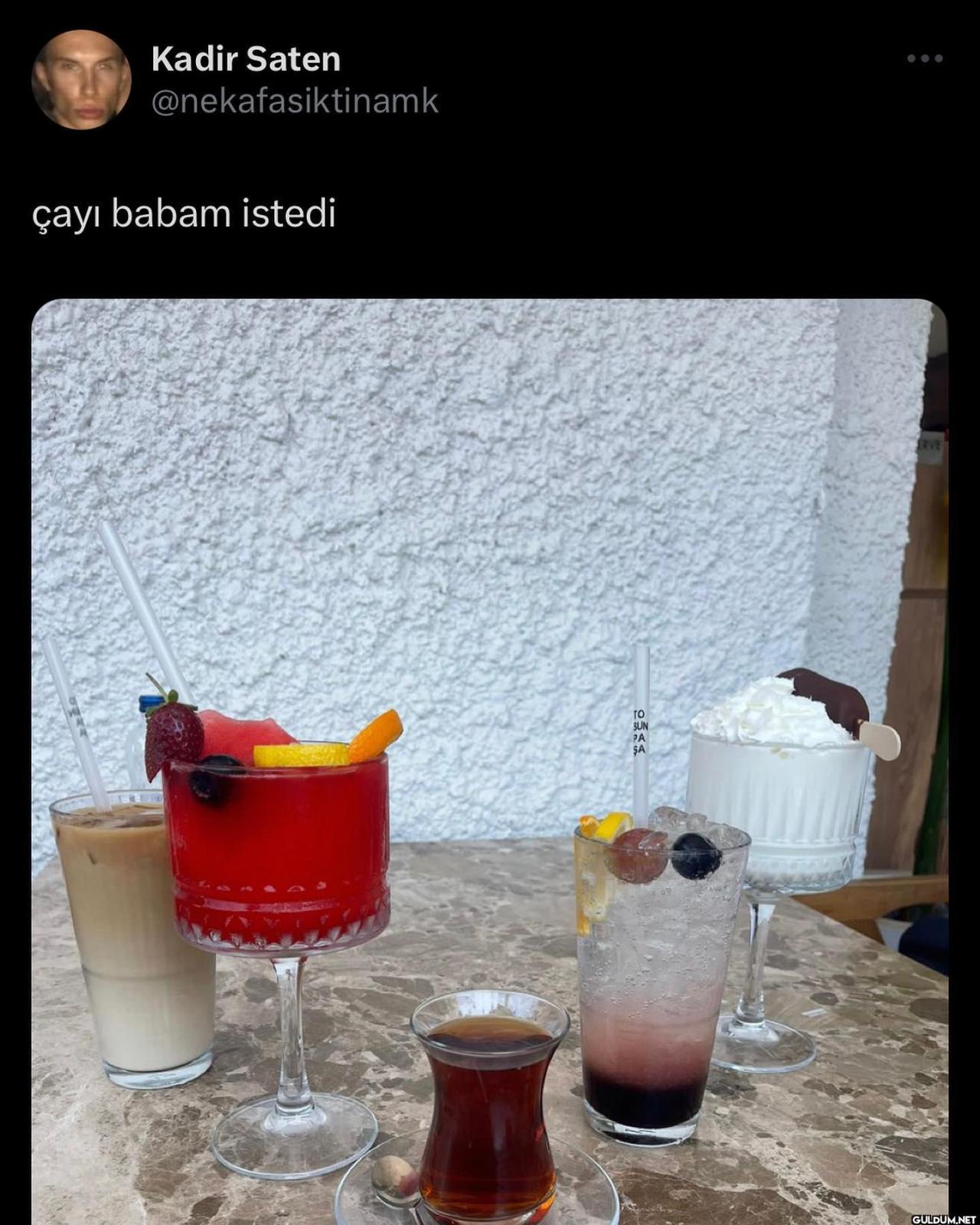Open Kadir Saten's profile picture
Screen dimensions: 980x1225
pyautogui.click(x=81, y=80)
